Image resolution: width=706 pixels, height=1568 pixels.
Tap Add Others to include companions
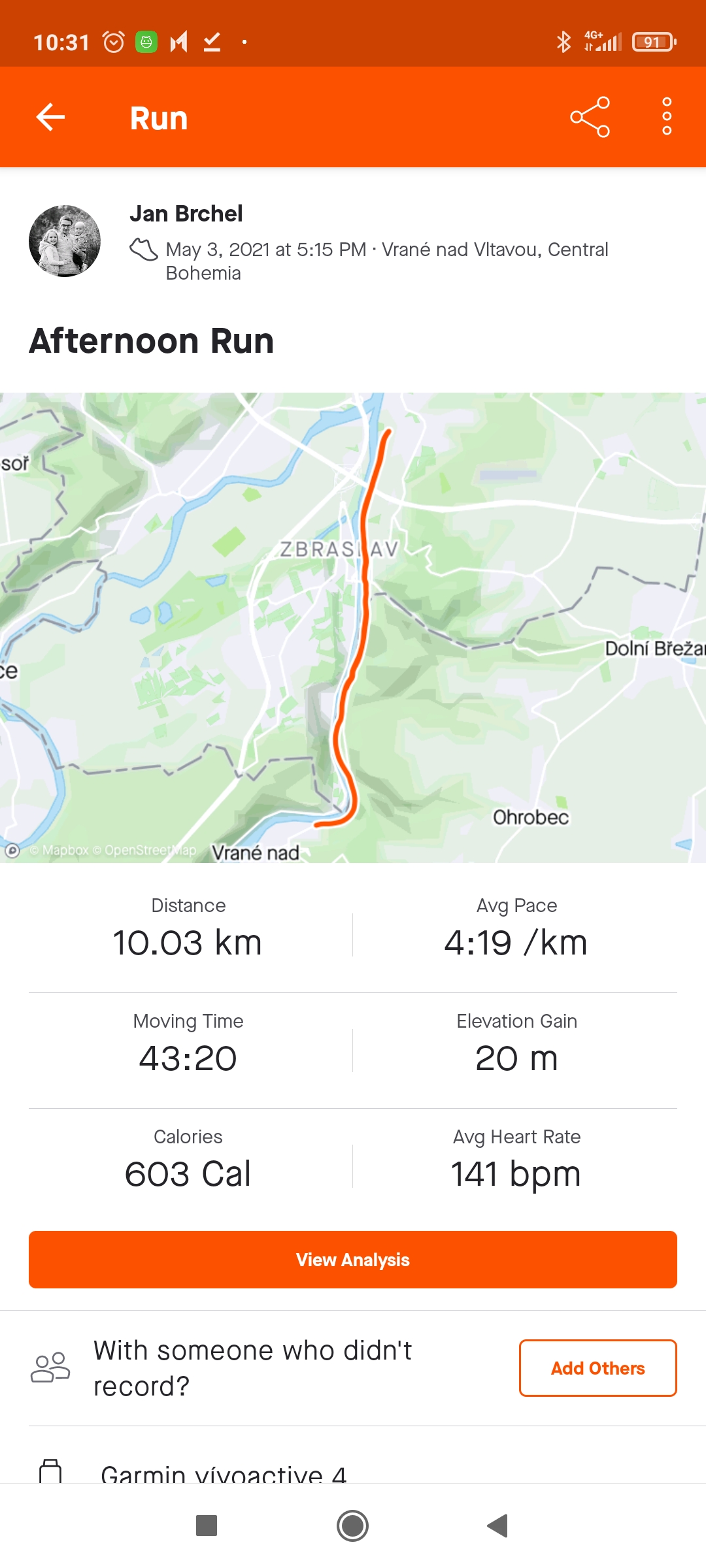[x=598, y=1368]
